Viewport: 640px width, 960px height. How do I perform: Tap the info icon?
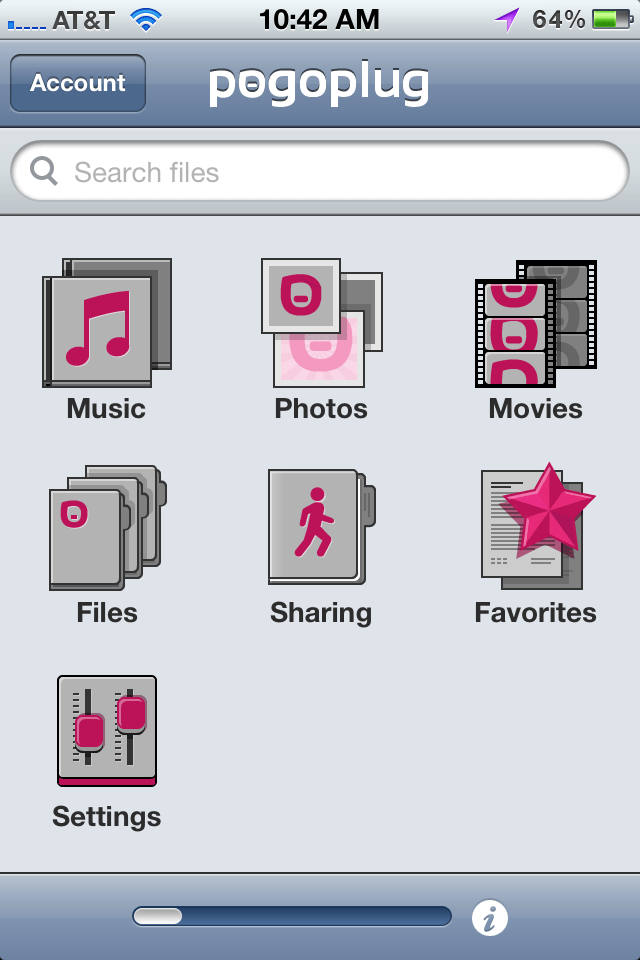pyautogui.click(x=490, y=917)
